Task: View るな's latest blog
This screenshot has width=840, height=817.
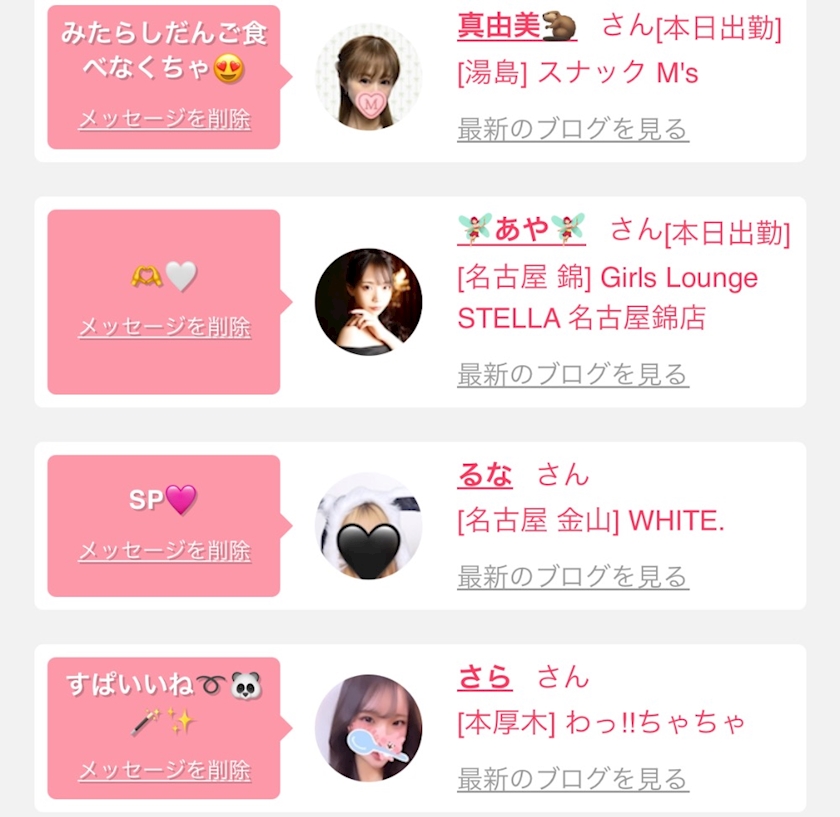Action: pos(573,576)
